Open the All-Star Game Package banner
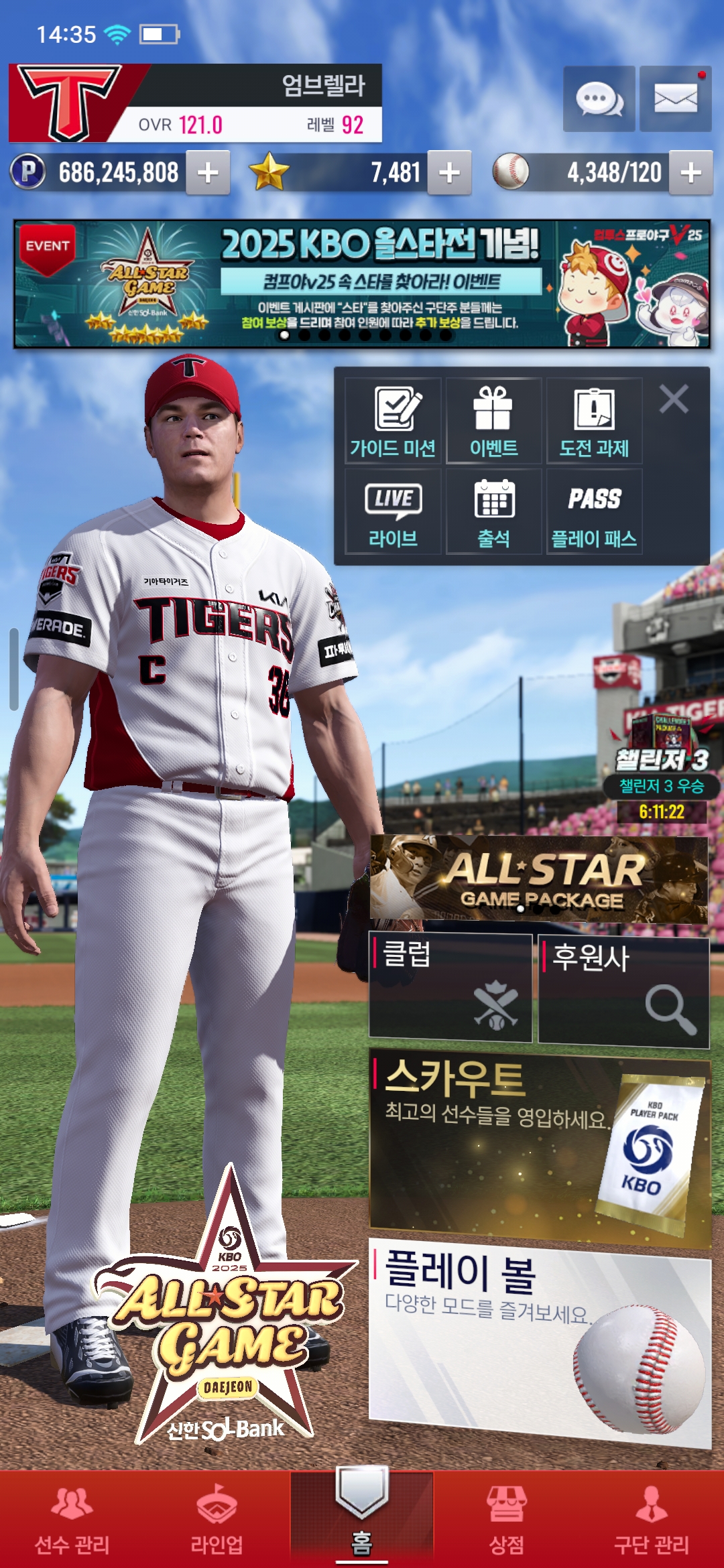This screenshot has height=1568, width=724. tap(539, 878)
